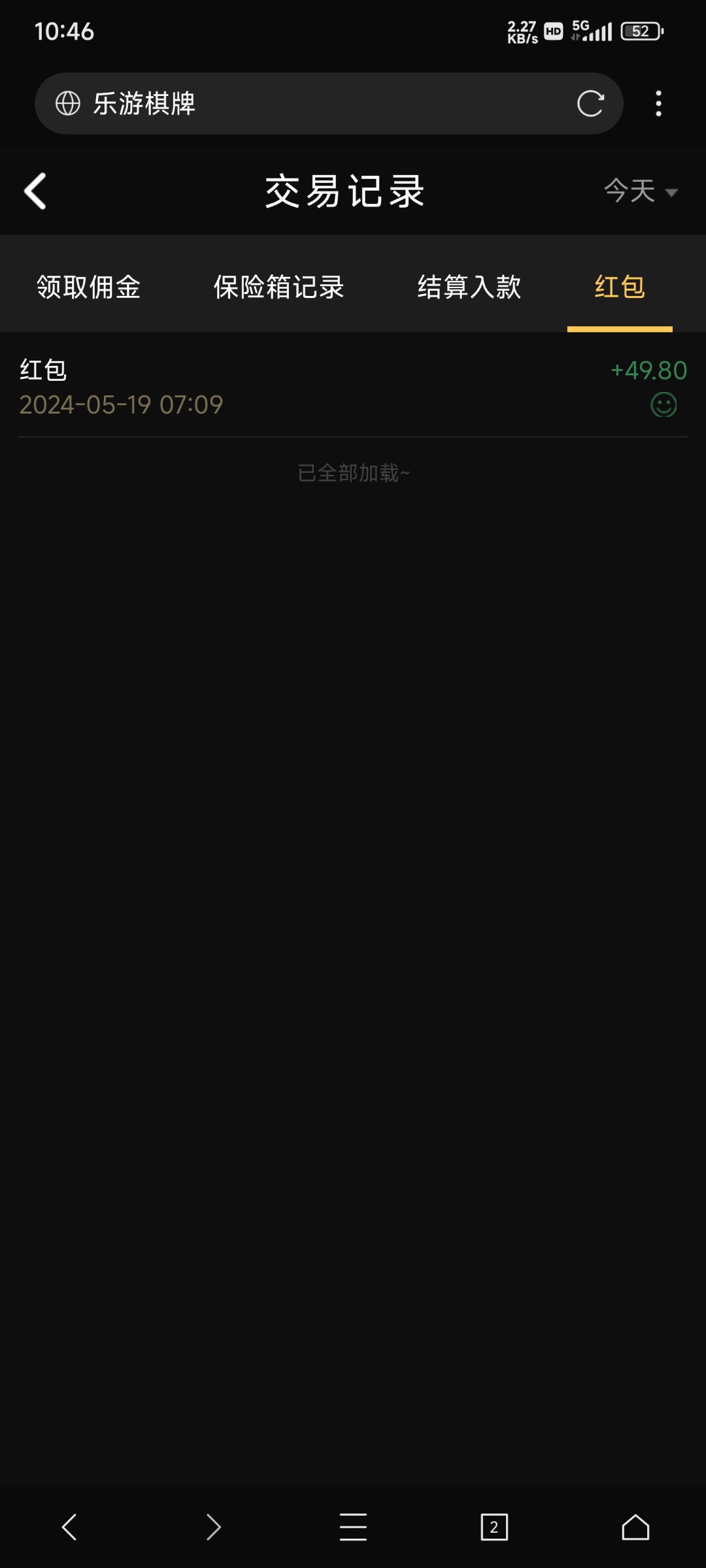Screen dimensions: 706x1568
Task: Switch to the 保险箱记录 tab
Action: click(277, 287)
